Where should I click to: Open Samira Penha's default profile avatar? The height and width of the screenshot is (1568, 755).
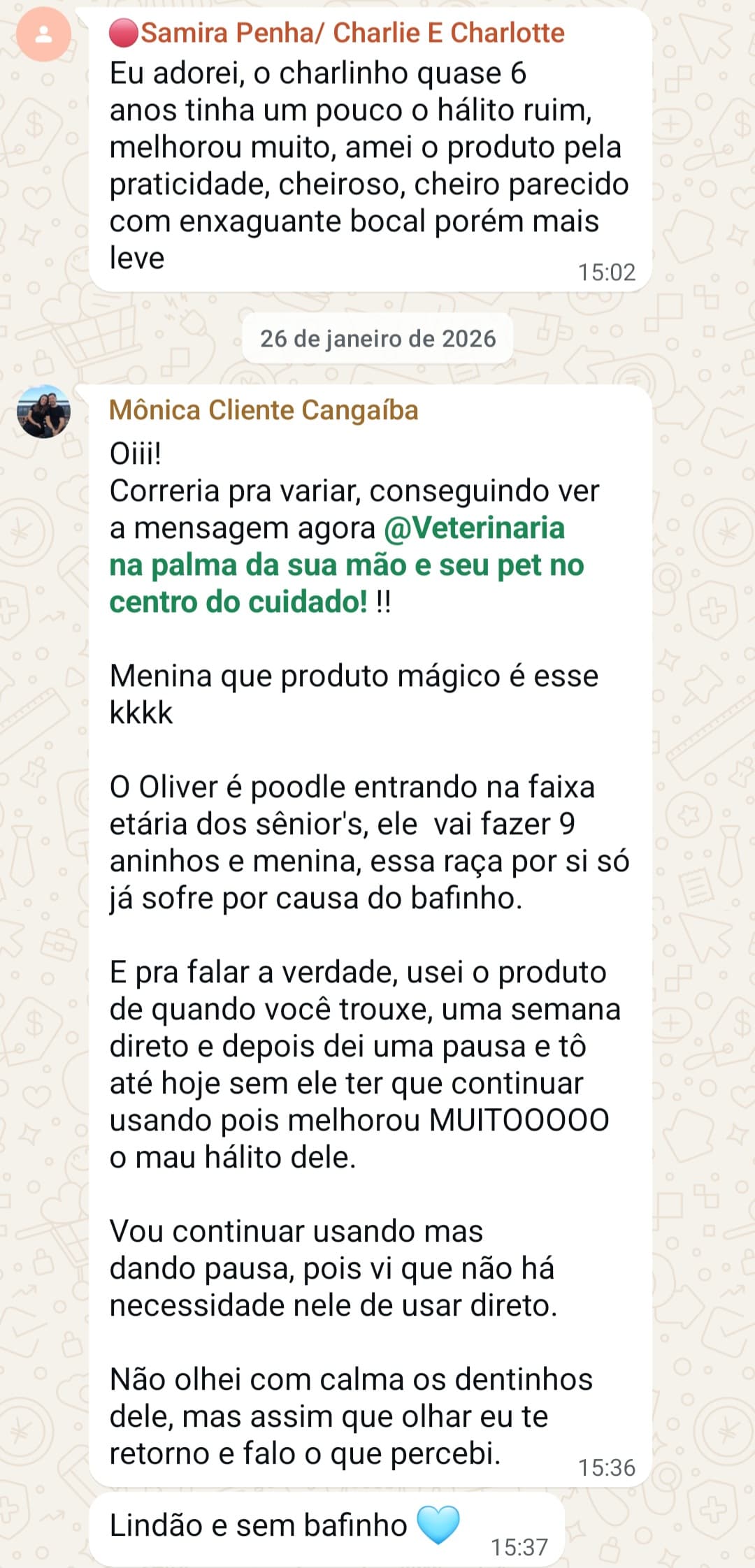(43, 34)
